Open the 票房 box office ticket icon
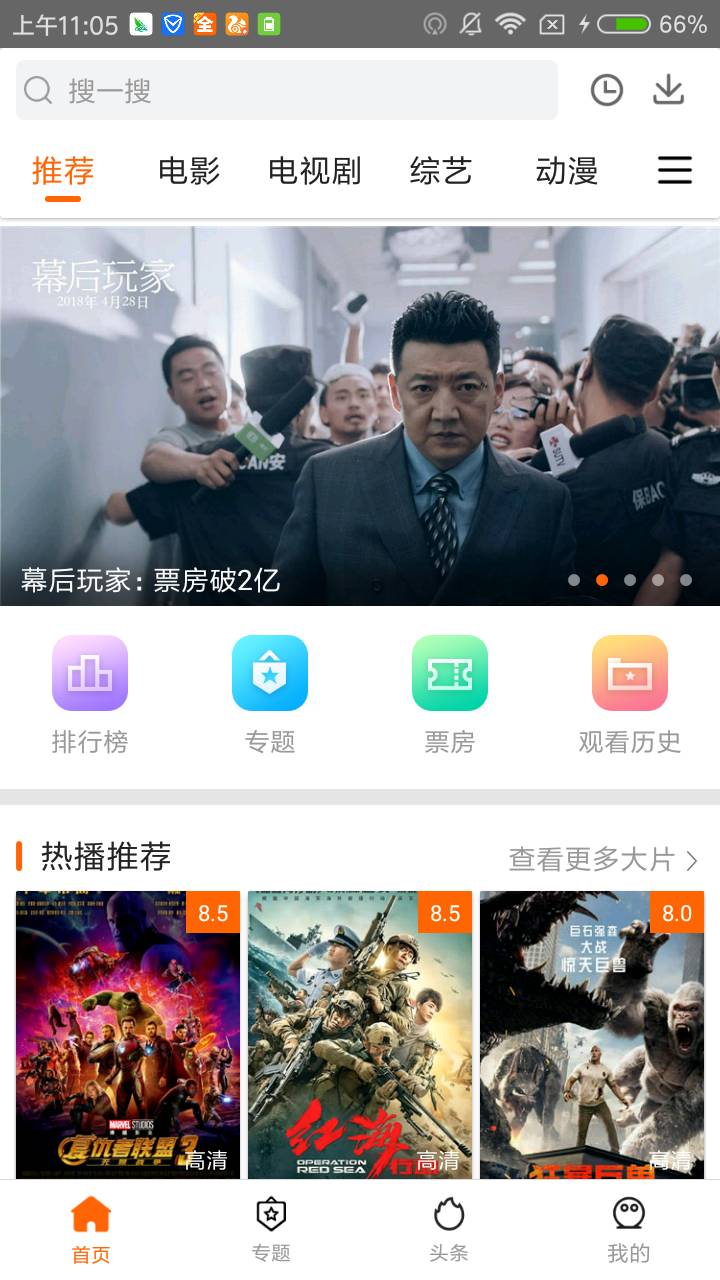 (x=449, y=673)
